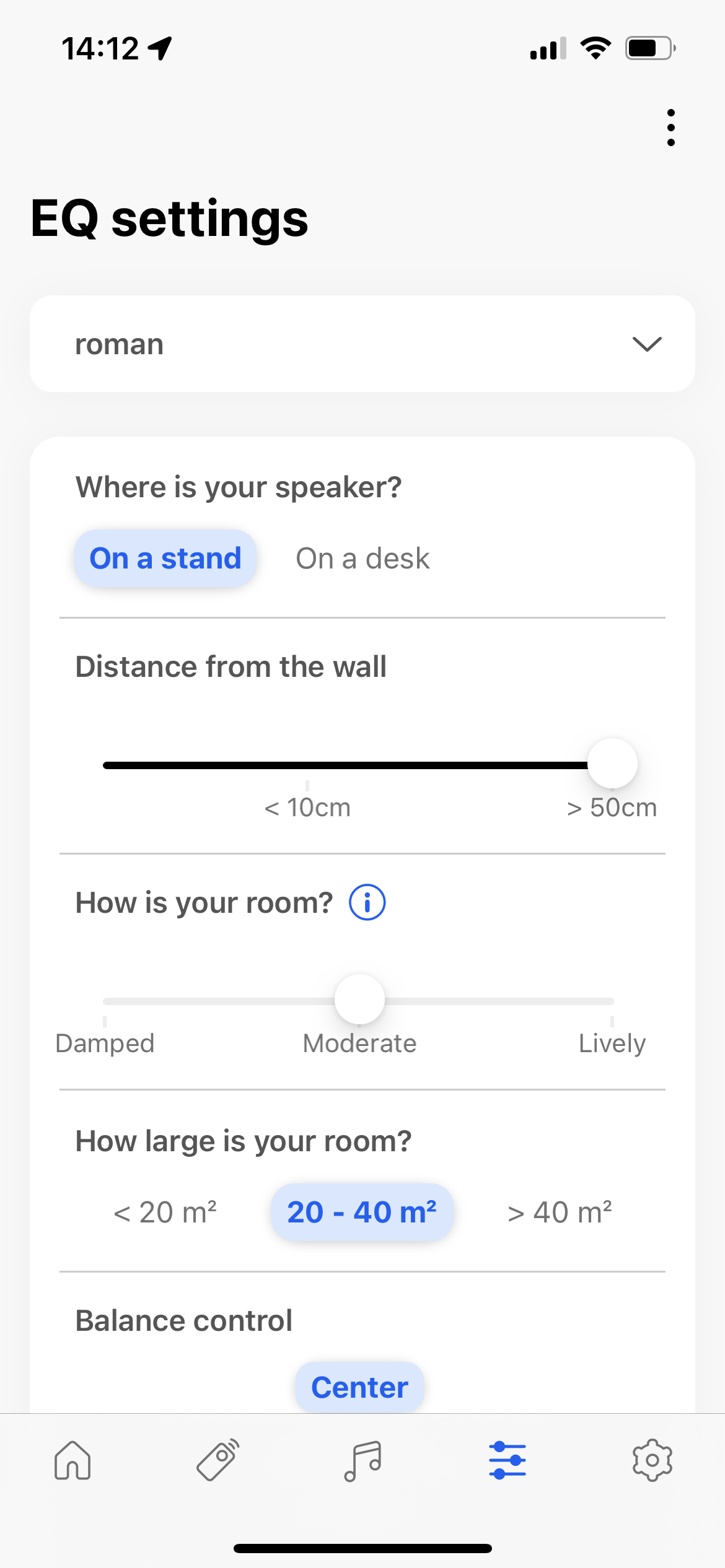
Task: Select room size under 20 m²
Action: 165,1213
